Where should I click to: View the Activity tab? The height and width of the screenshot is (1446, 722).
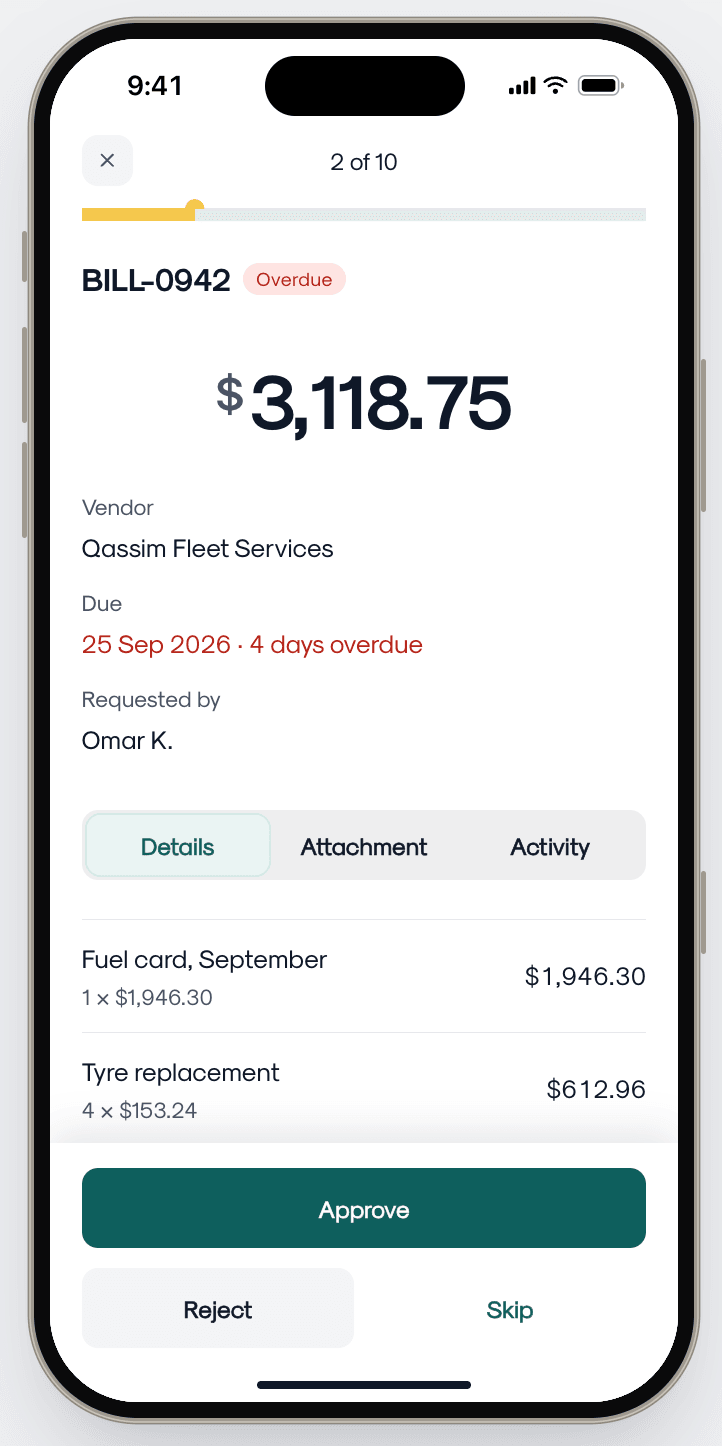[x=550, y=846]
